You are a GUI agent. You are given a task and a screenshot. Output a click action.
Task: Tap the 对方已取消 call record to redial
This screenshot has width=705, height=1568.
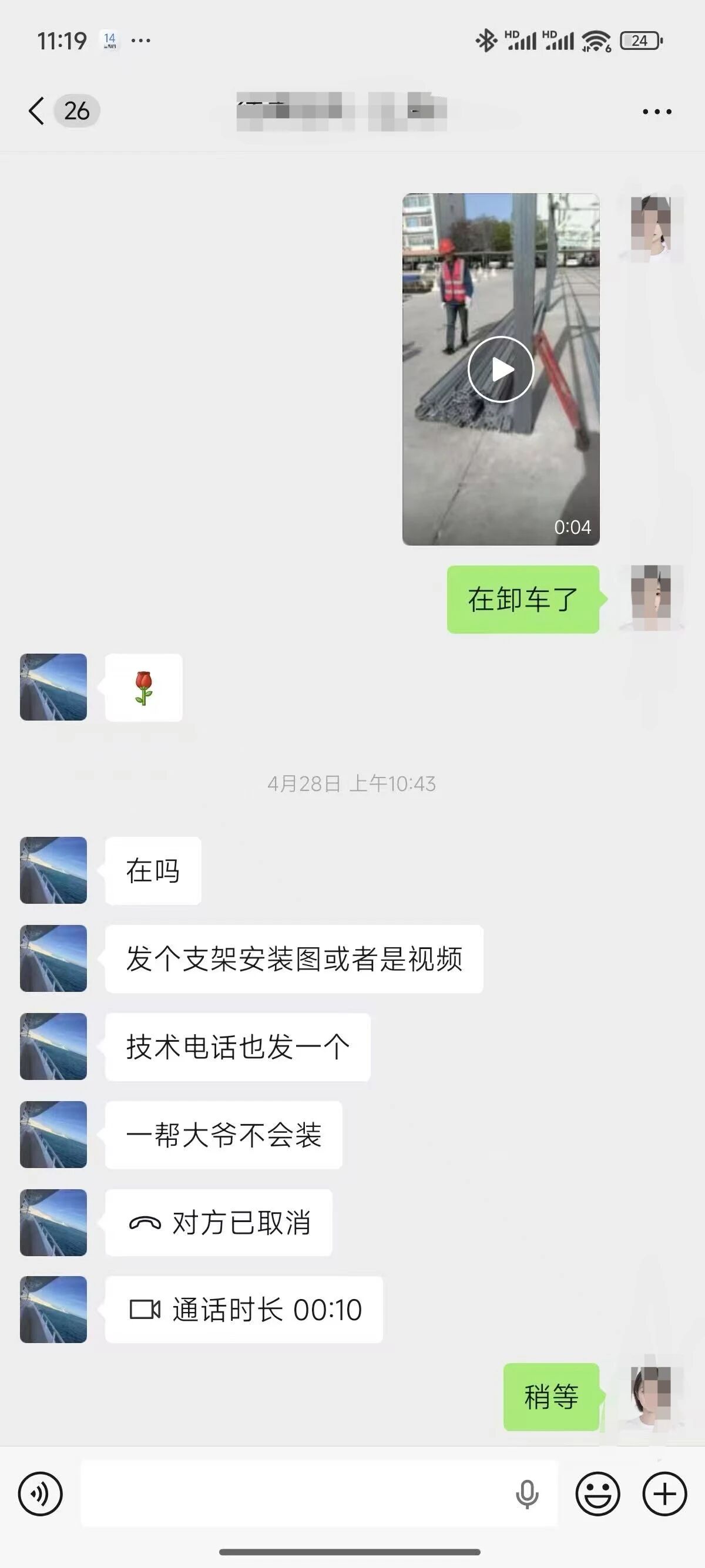coord(219,1222)
